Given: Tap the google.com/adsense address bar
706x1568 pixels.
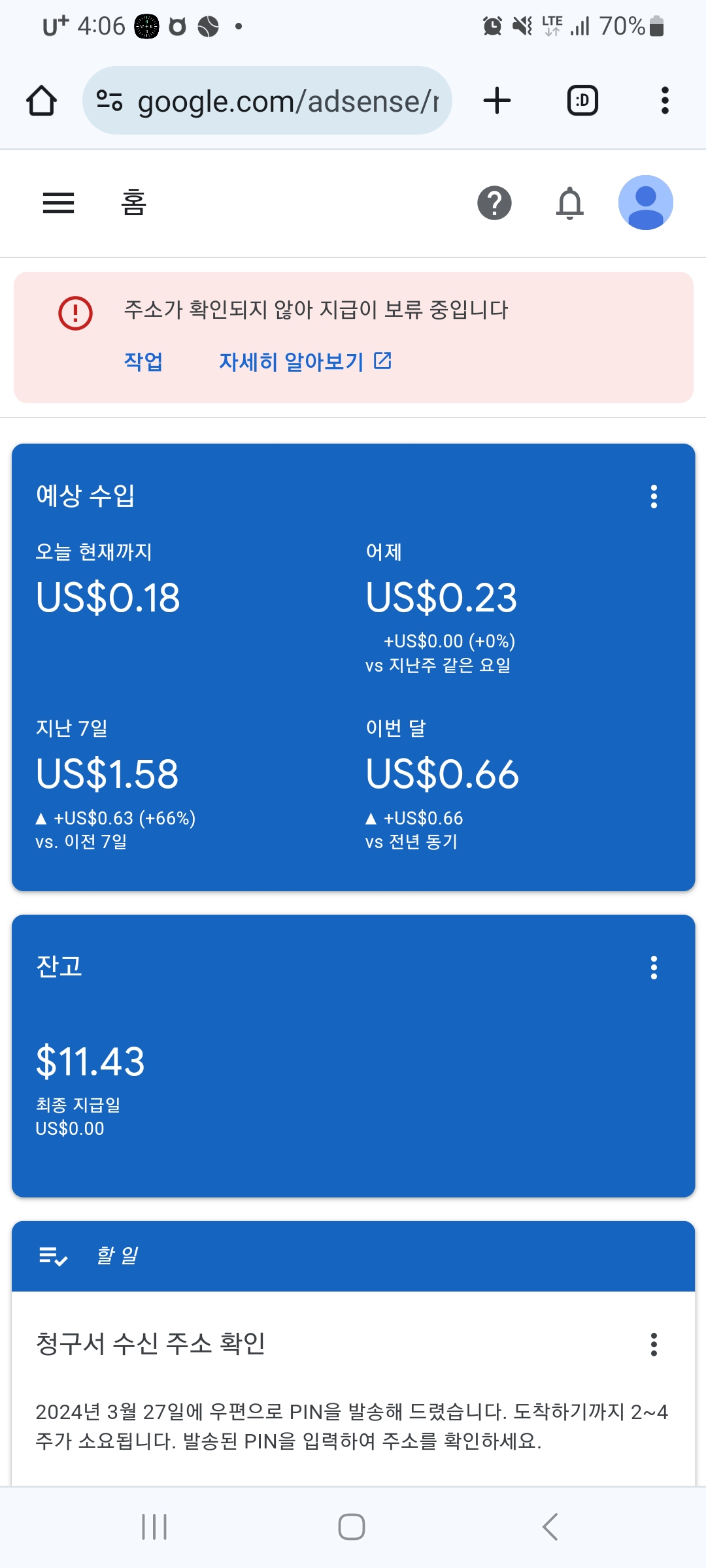Looking at the screenshot, I should coord(268,101).
